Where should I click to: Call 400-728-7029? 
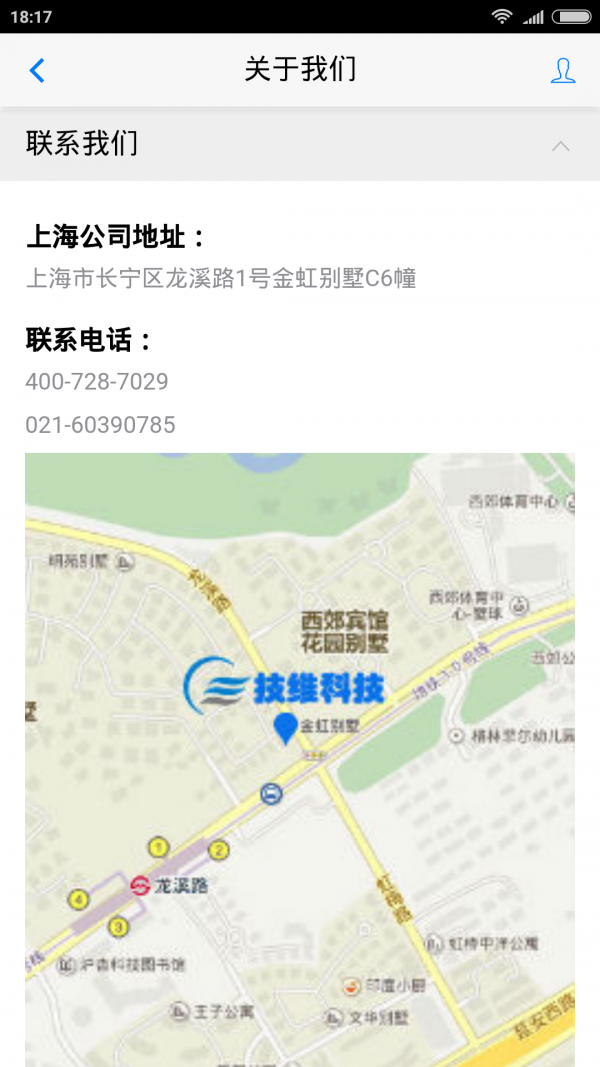[x=97, y=382]
